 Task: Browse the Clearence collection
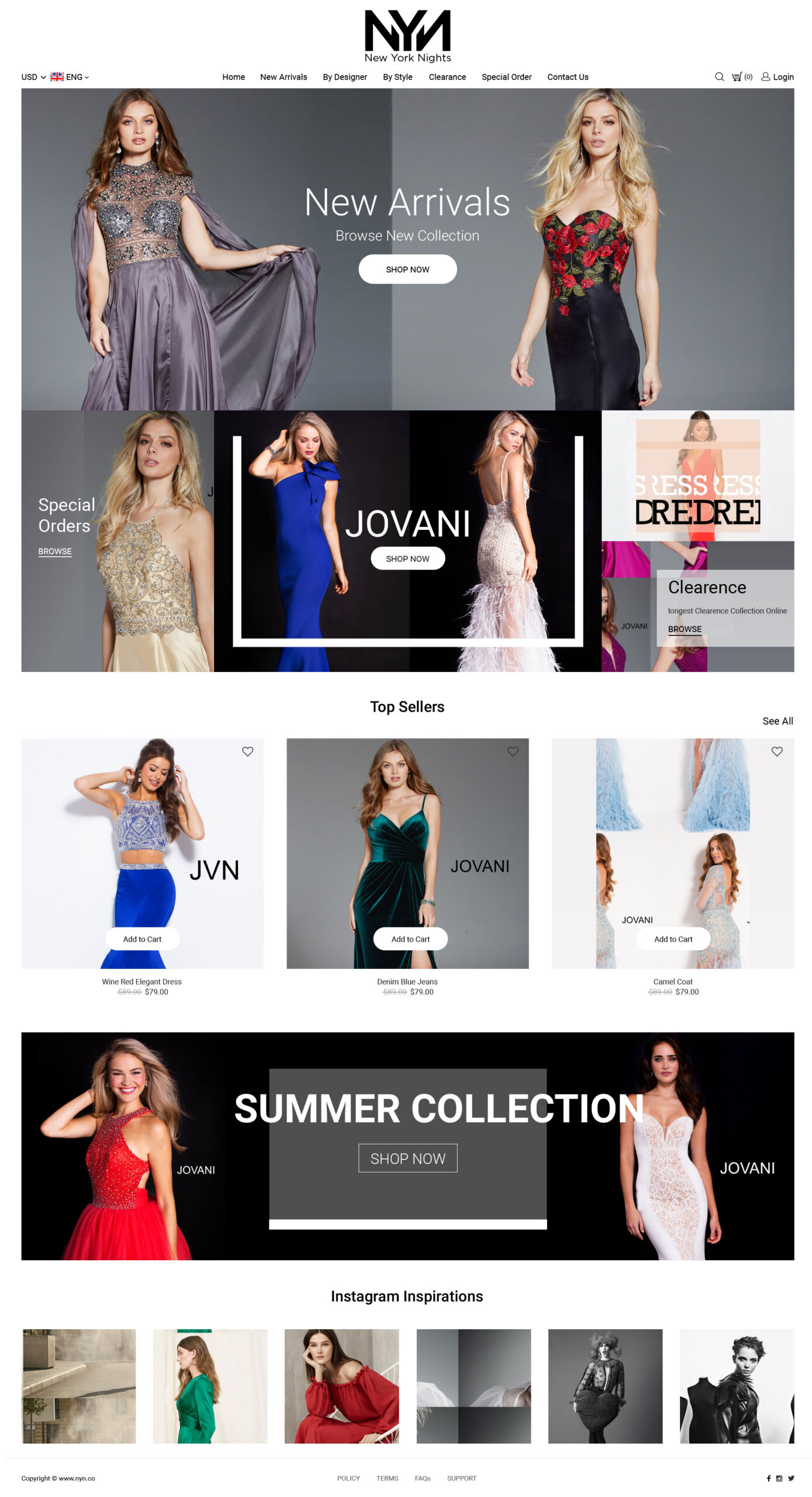click(x=684, y=629)
